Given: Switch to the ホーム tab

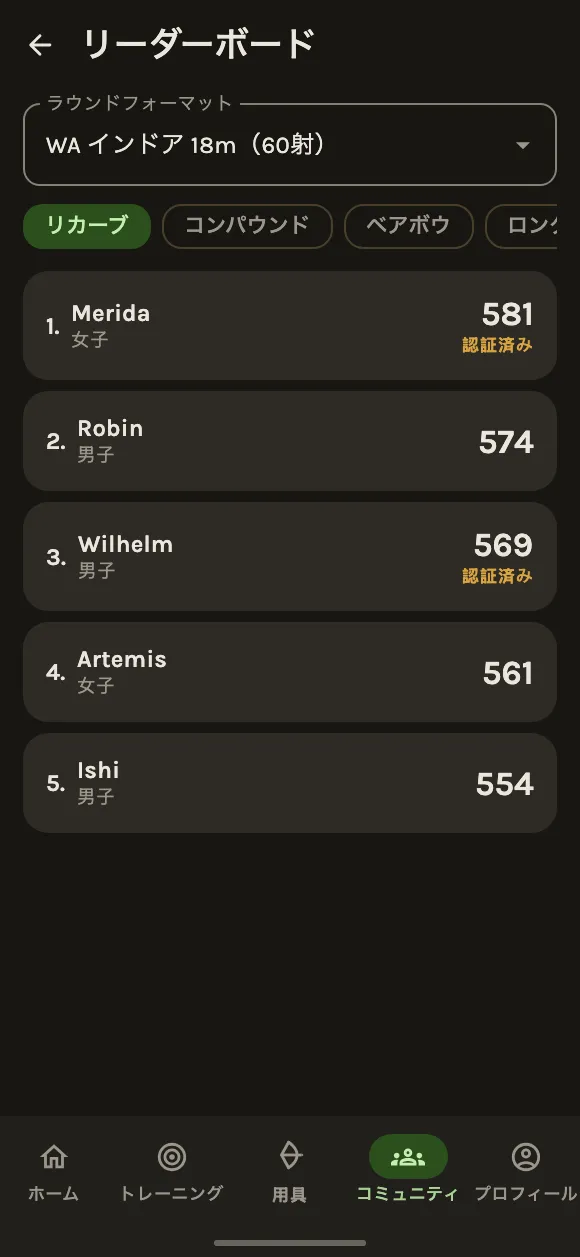Looking at the screenshot, I should 53,1173.
